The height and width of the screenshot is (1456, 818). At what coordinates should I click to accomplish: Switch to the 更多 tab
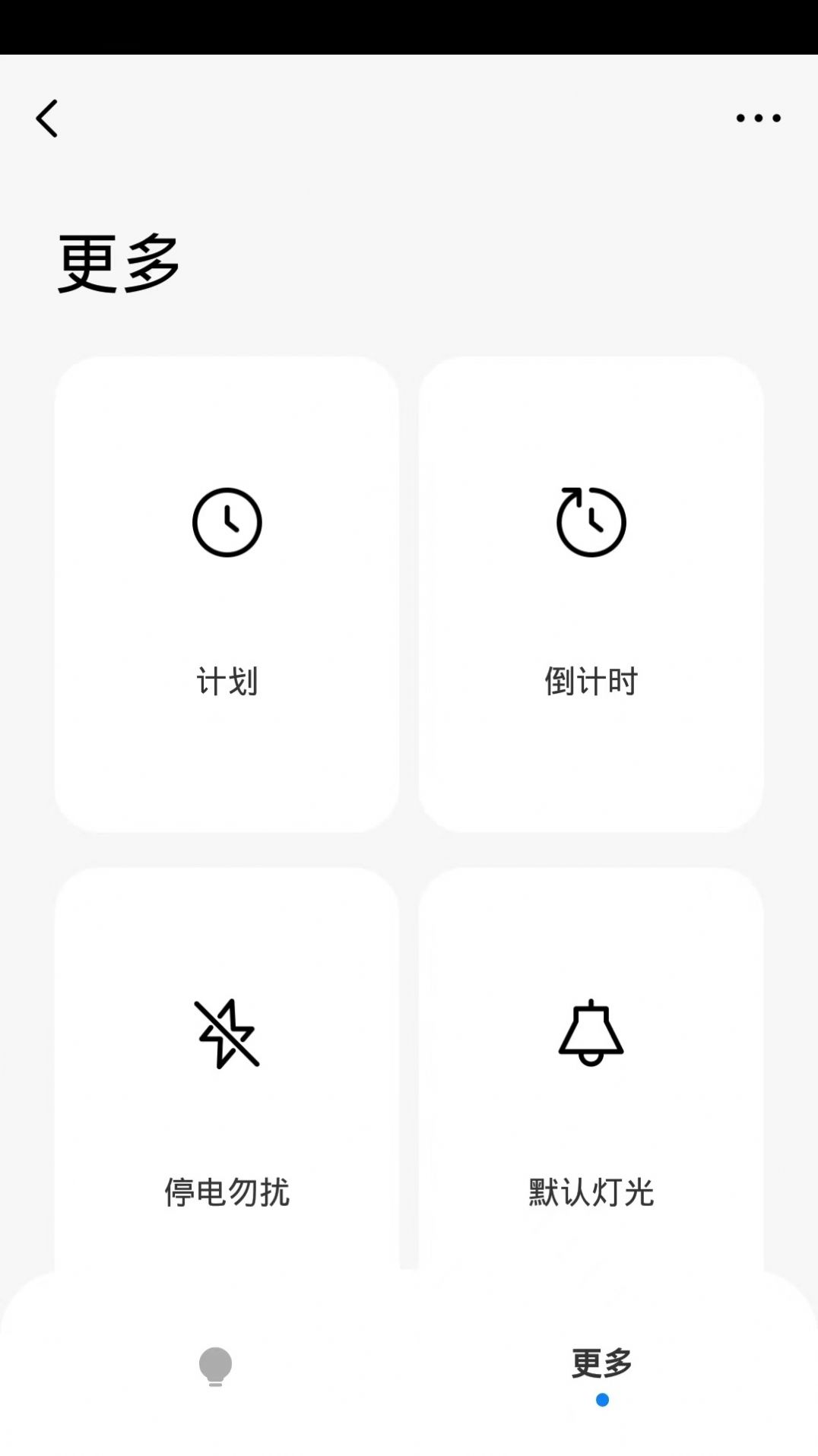pos(601,1363)
